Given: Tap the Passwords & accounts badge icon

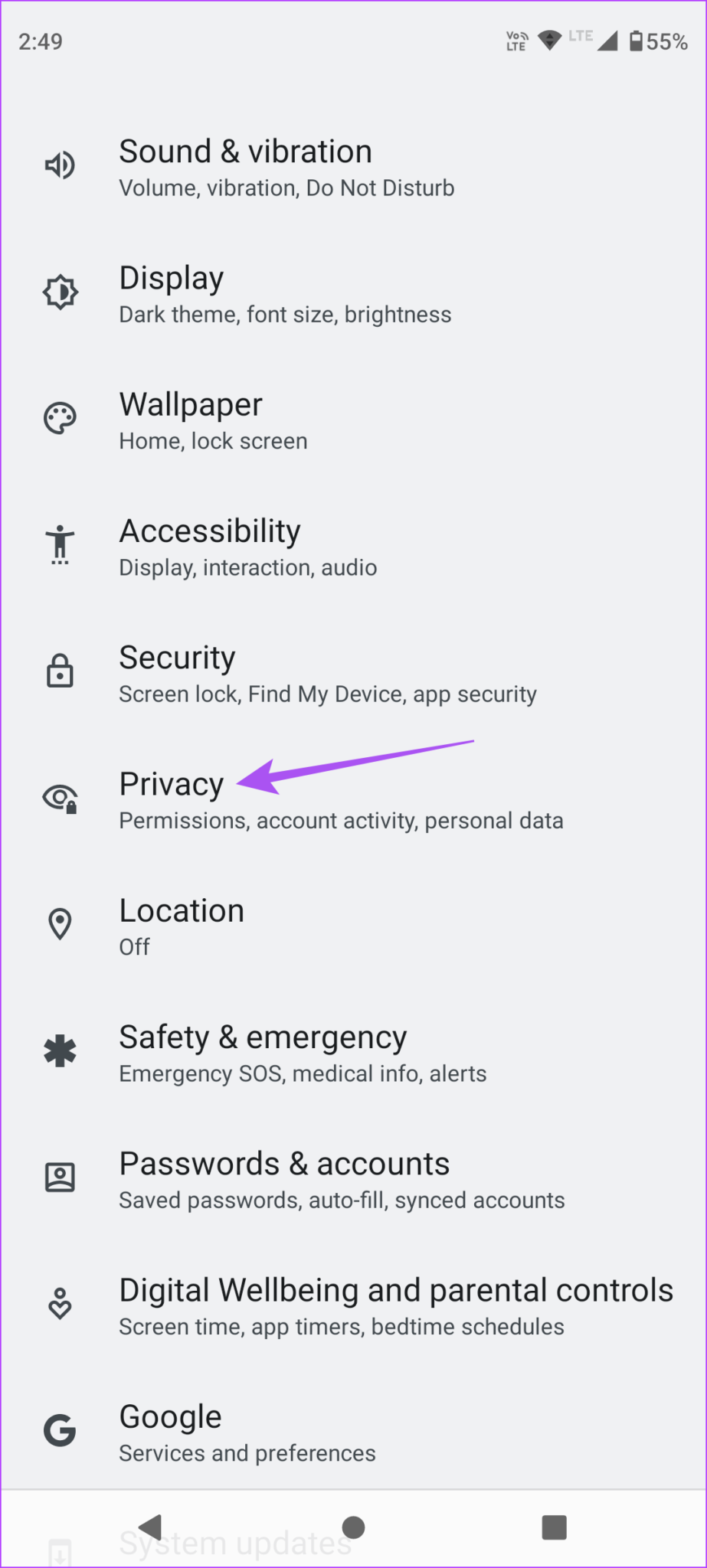Looking at the screenshot, I should [x=61, y=1177].
